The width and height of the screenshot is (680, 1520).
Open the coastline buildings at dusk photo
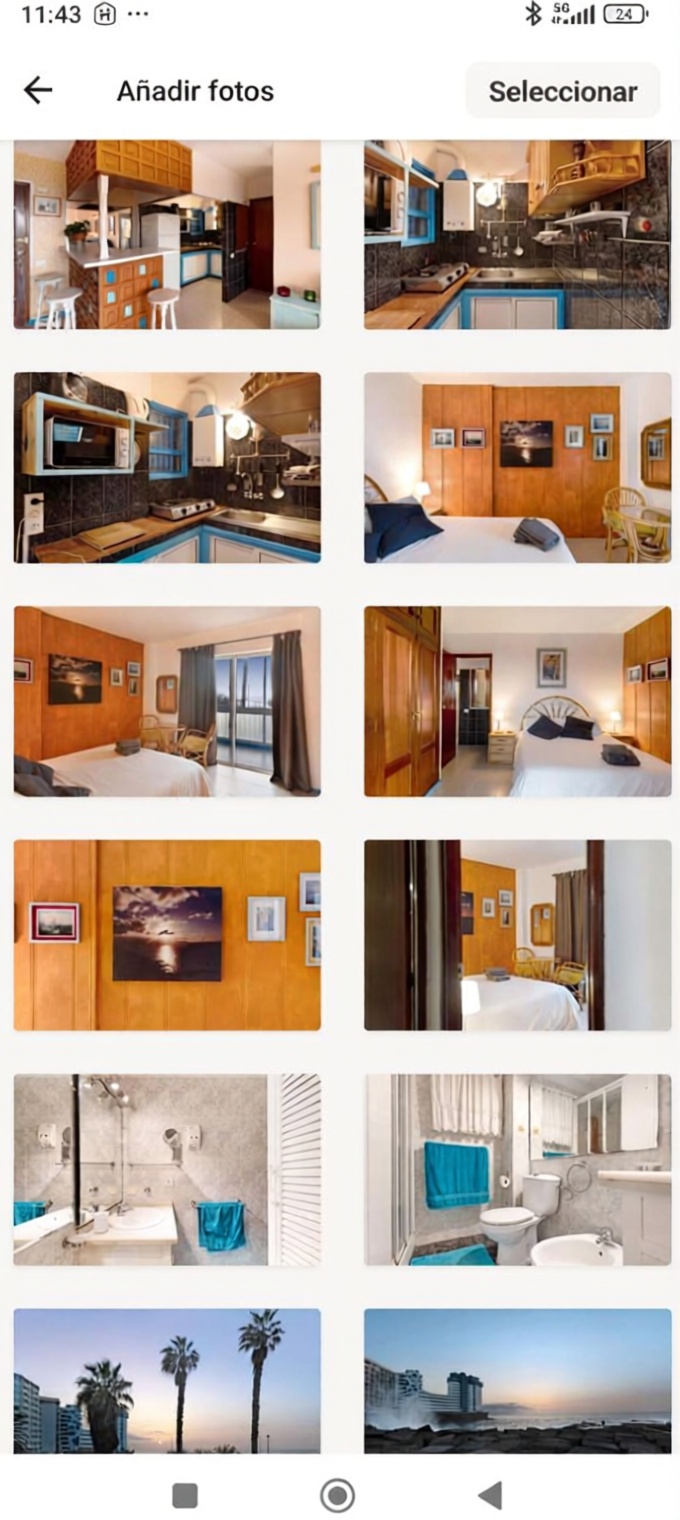pos(517,1380)
